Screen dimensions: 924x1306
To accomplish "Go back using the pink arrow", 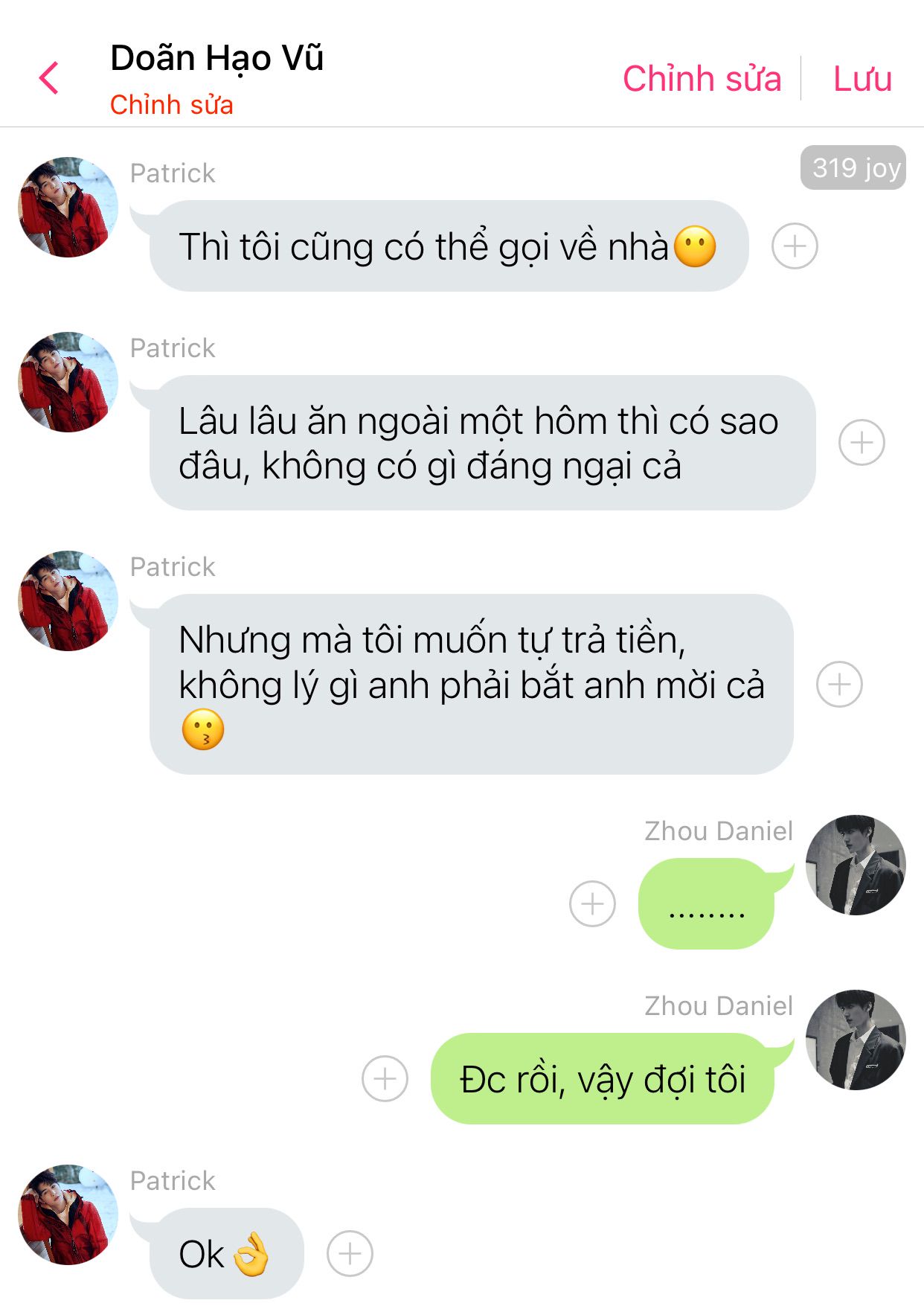I will click(x=49, y=78).
